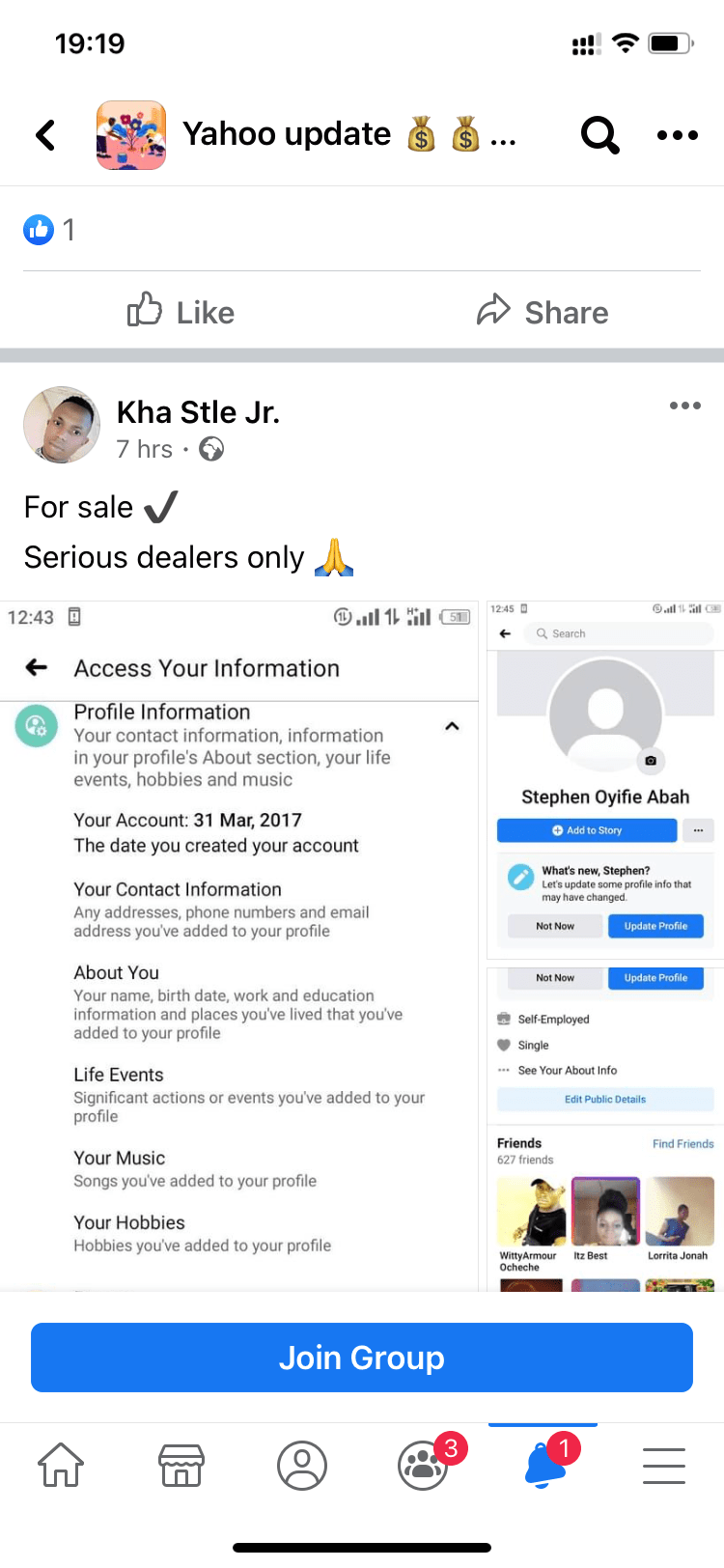Open Kha Stle Jr.'s profile from his name
The width and height of the screenshot is (724, 1568).
coord(198,413)
